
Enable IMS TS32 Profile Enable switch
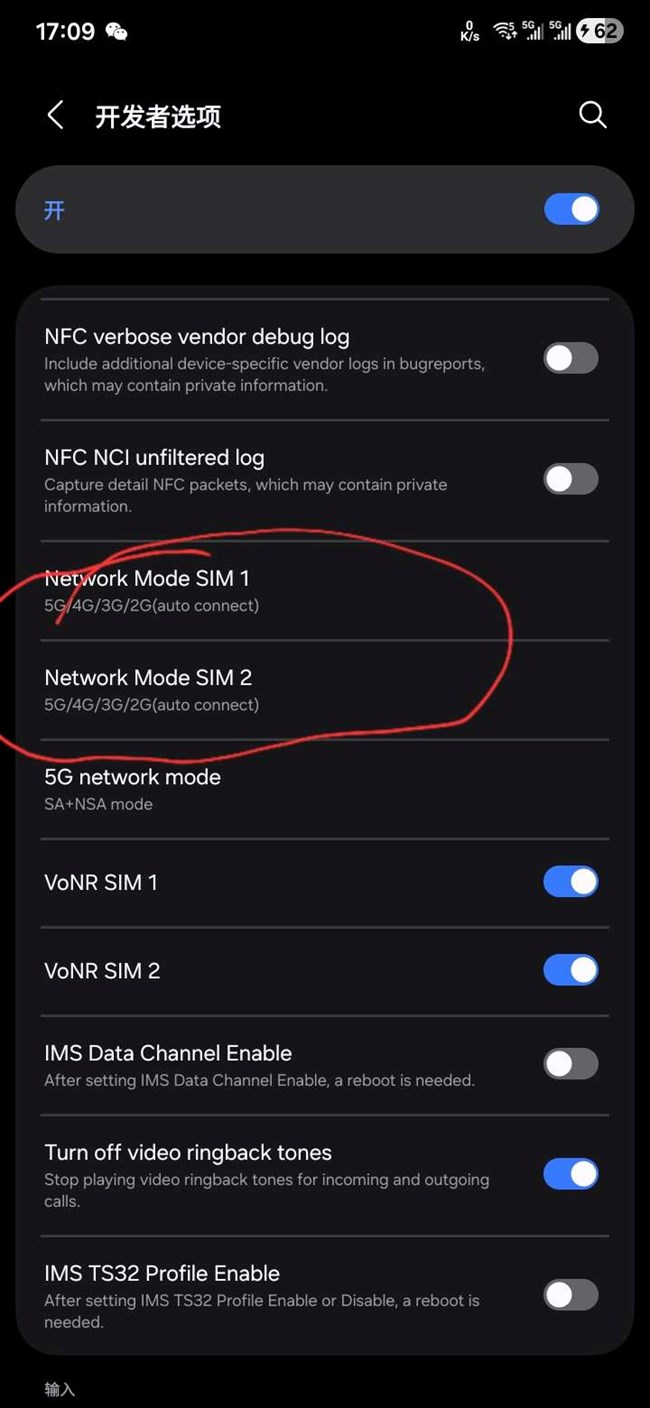pyautogui.click(x=571, y=1295)
